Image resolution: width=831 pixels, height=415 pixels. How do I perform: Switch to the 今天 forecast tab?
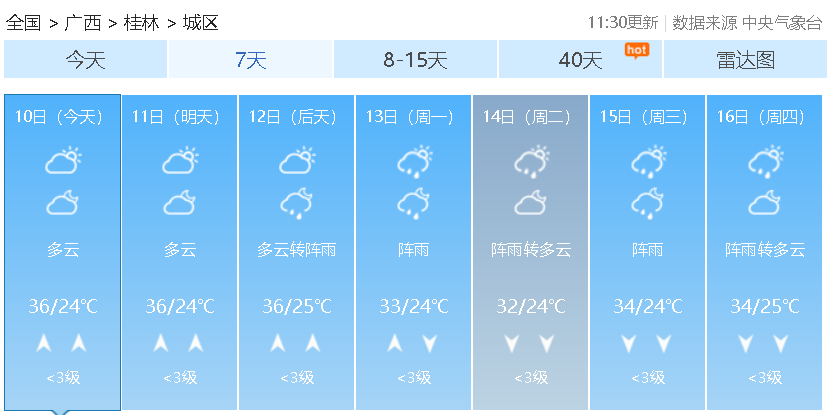85,60
